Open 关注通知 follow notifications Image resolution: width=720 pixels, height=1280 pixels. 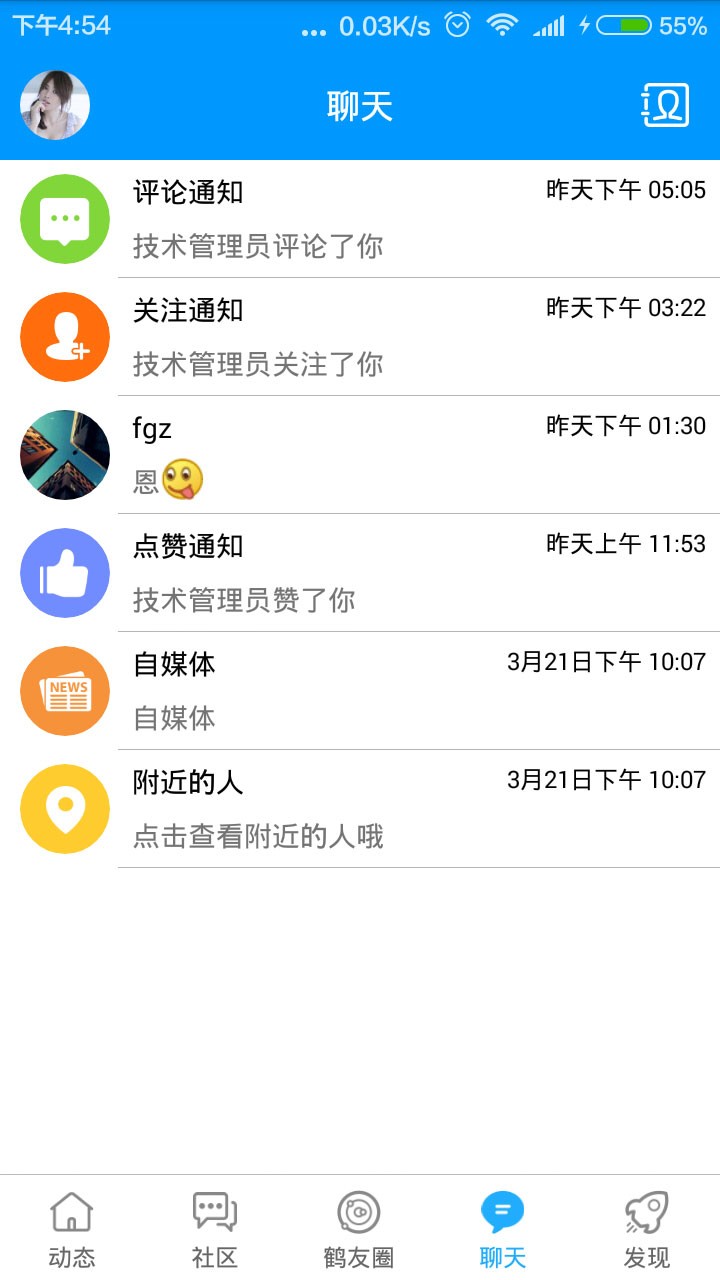pos(360,337)
